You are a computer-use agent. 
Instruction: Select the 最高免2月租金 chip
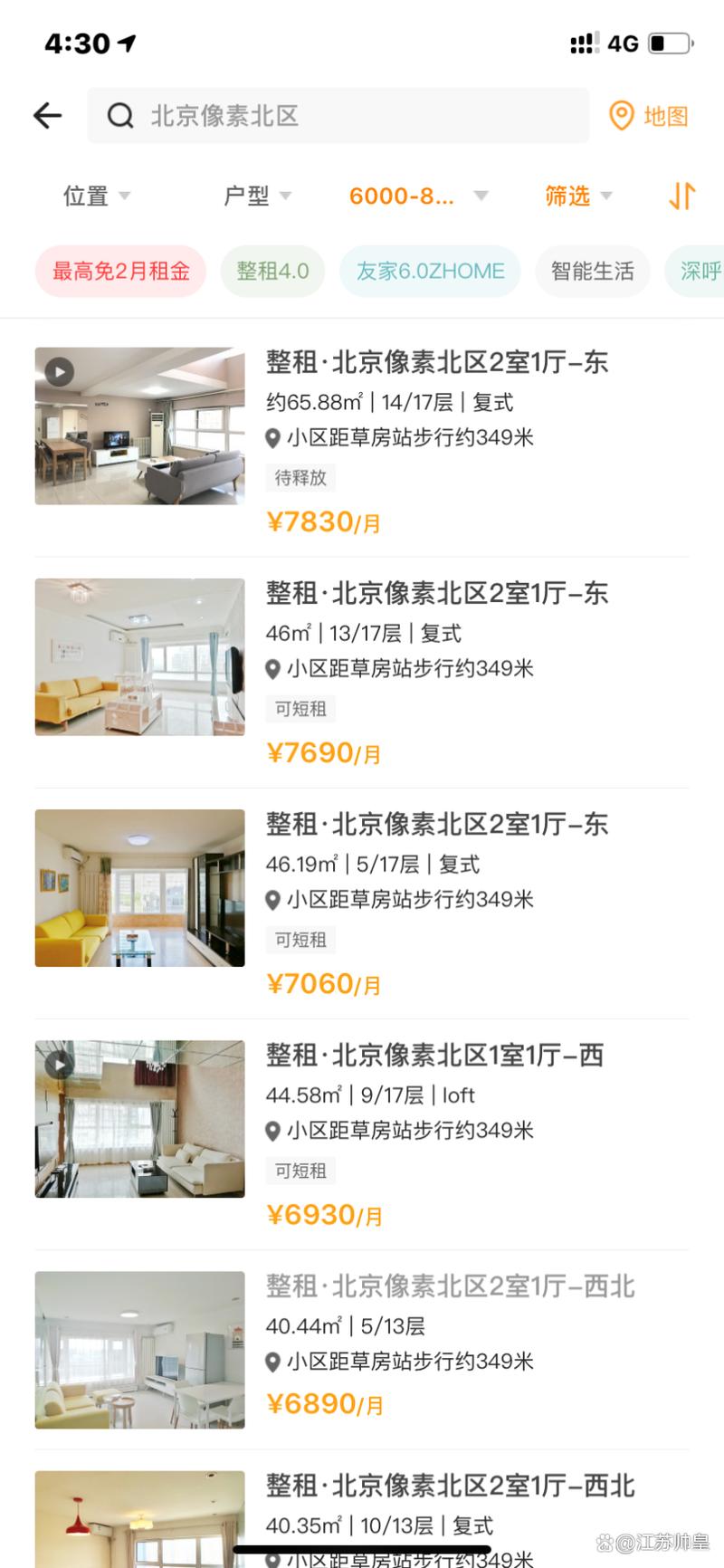tap(120, 271)
